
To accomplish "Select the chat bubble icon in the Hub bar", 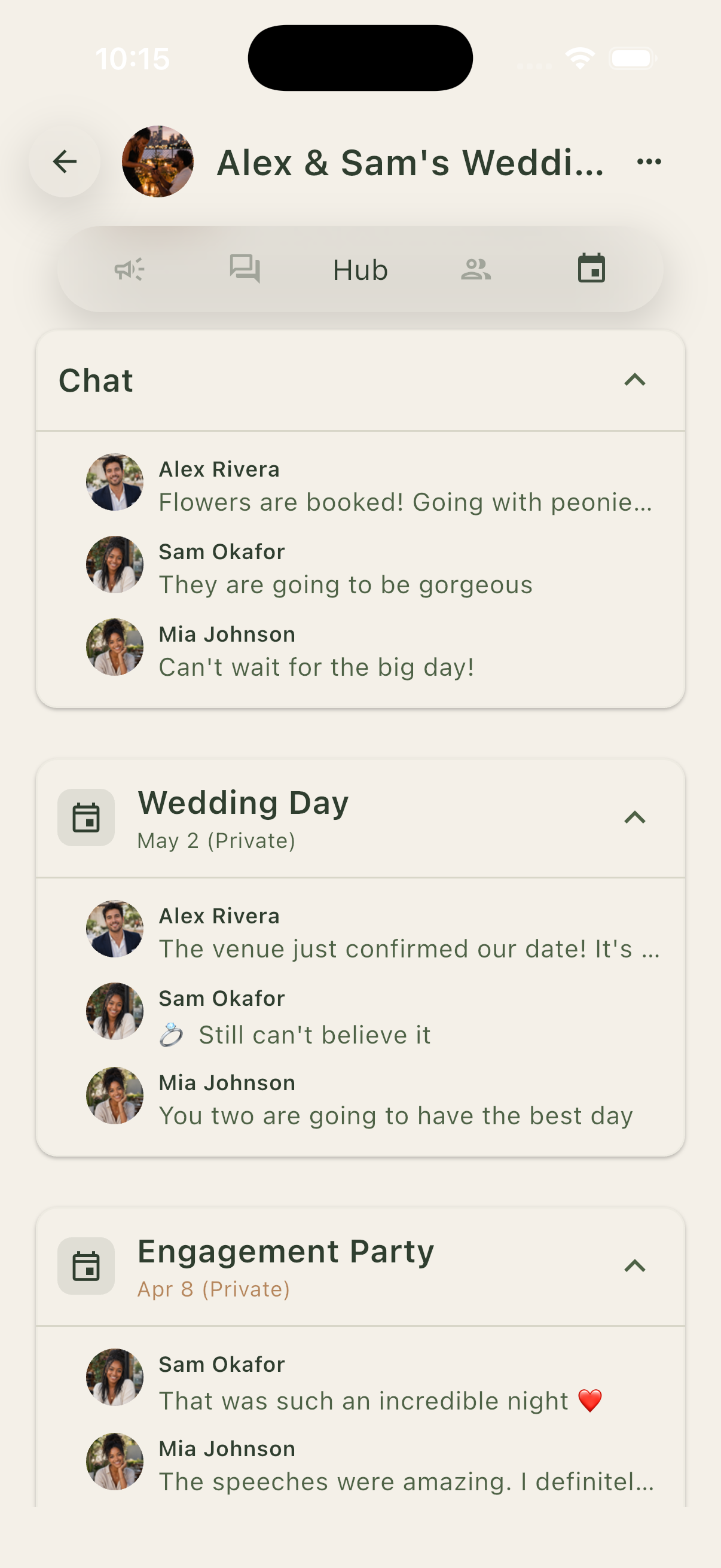I will 244,270.
